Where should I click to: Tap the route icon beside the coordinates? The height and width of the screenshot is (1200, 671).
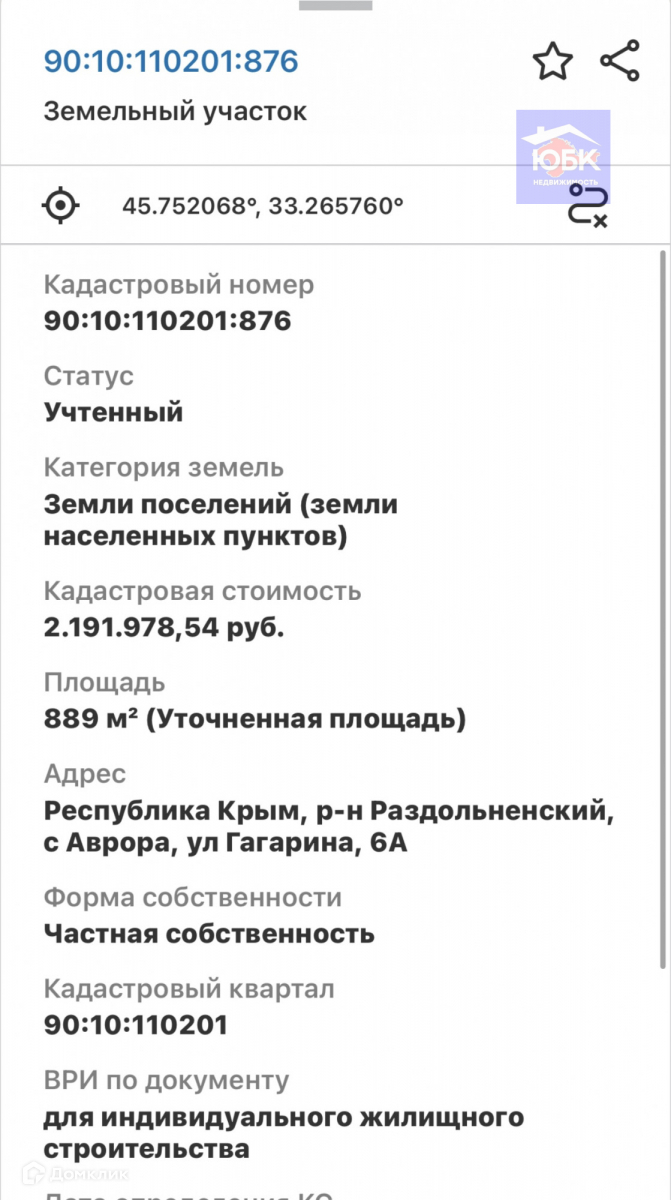point(586,207)
